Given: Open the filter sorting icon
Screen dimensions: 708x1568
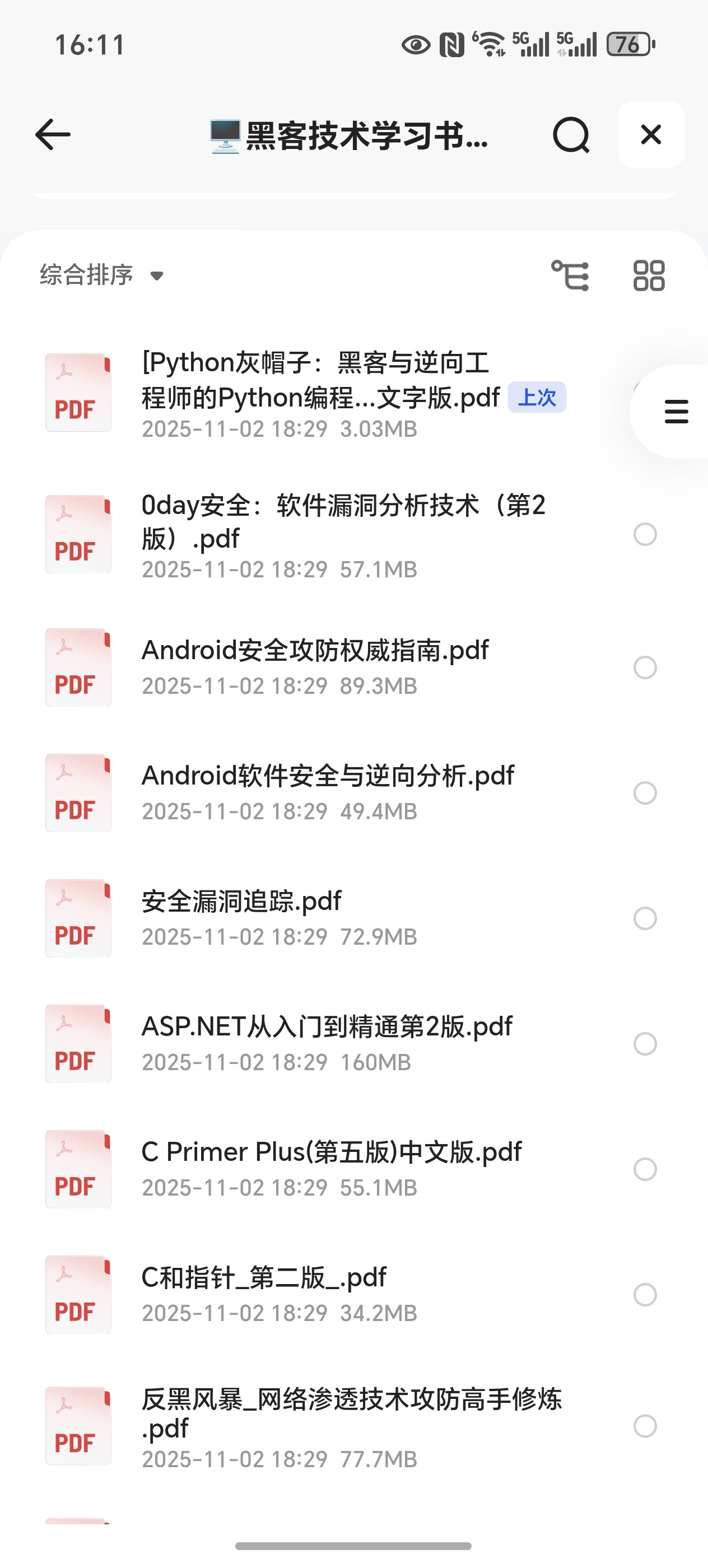Looking at the screenshot, I should tap(571, 275).
